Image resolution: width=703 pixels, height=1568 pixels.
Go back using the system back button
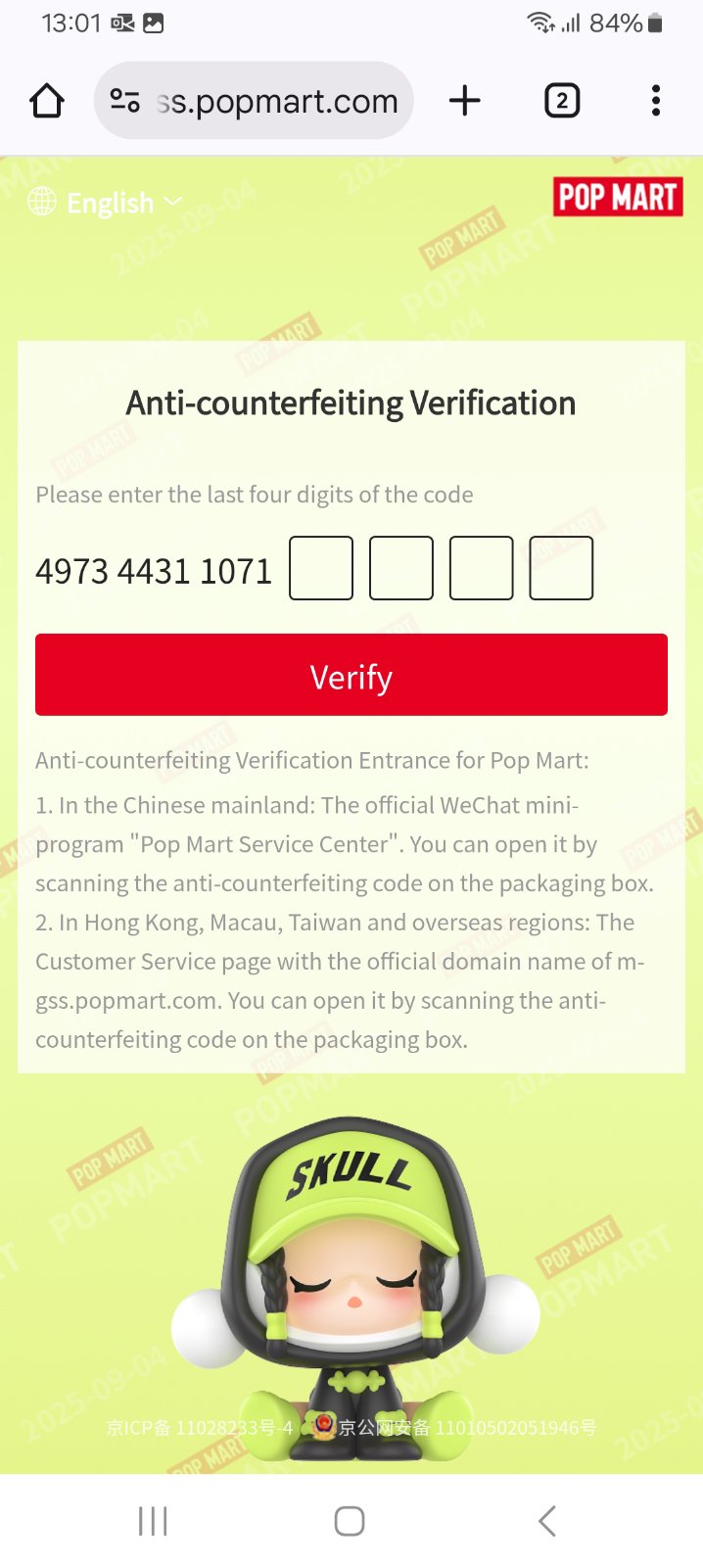click(547, 1521)
